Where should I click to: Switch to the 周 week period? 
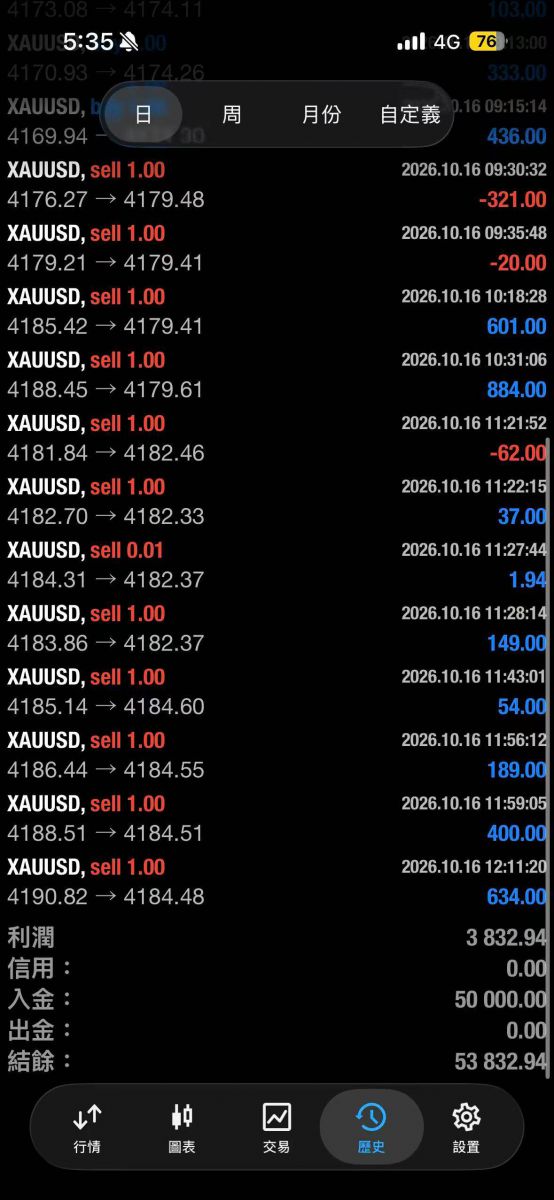click(231, 114)
